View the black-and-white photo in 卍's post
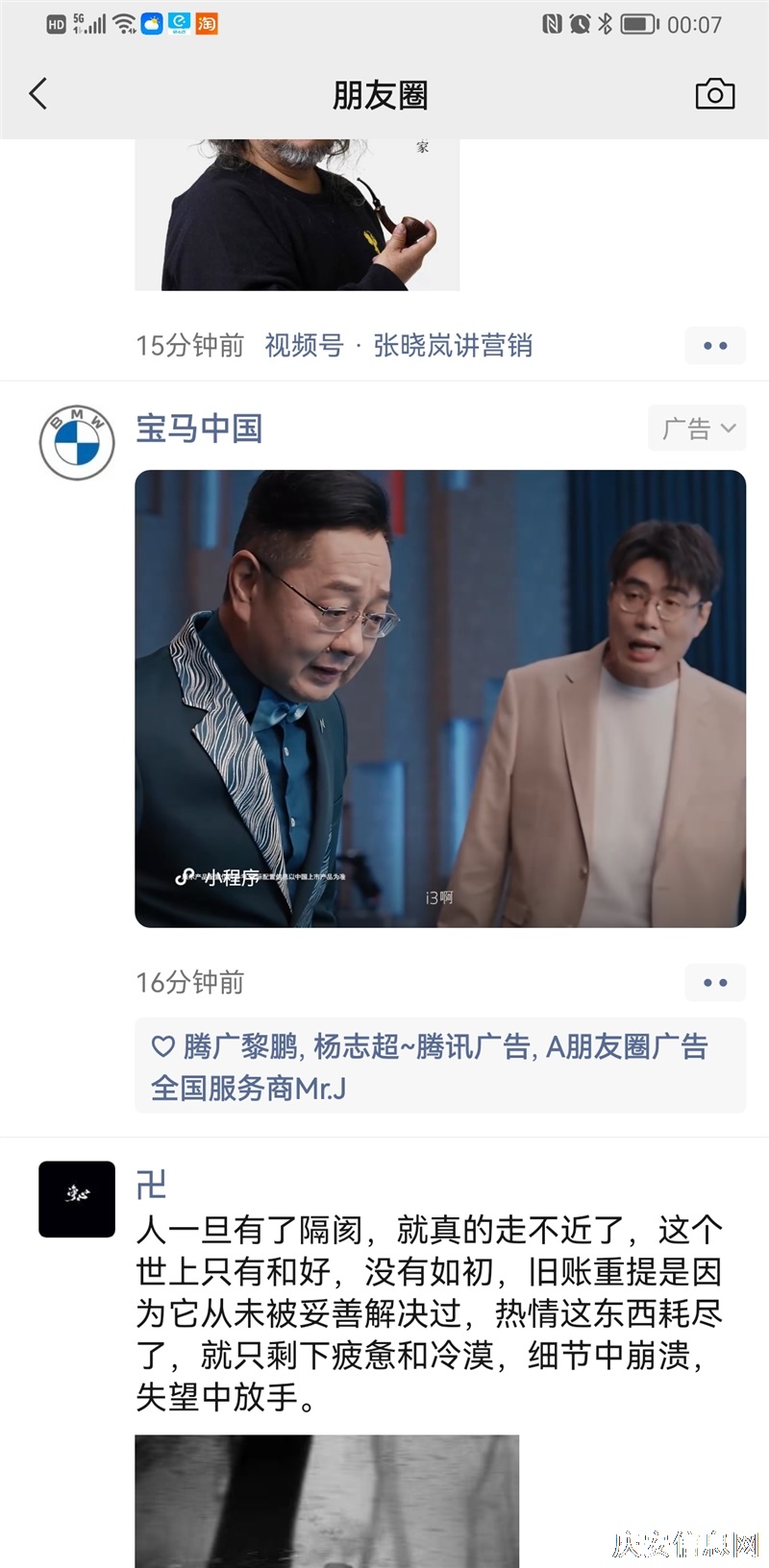The width and height of the screenshot is (769, 1568). 327,1501
